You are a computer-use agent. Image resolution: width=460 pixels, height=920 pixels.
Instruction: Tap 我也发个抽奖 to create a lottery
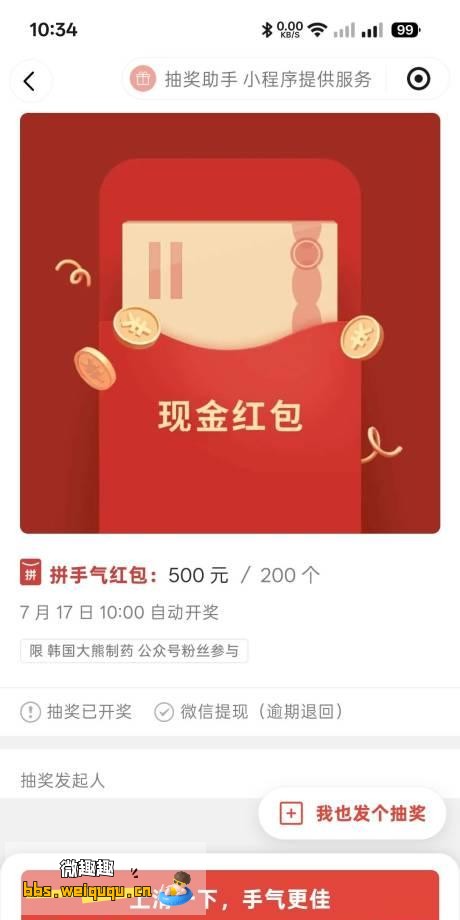coord(352,813)
